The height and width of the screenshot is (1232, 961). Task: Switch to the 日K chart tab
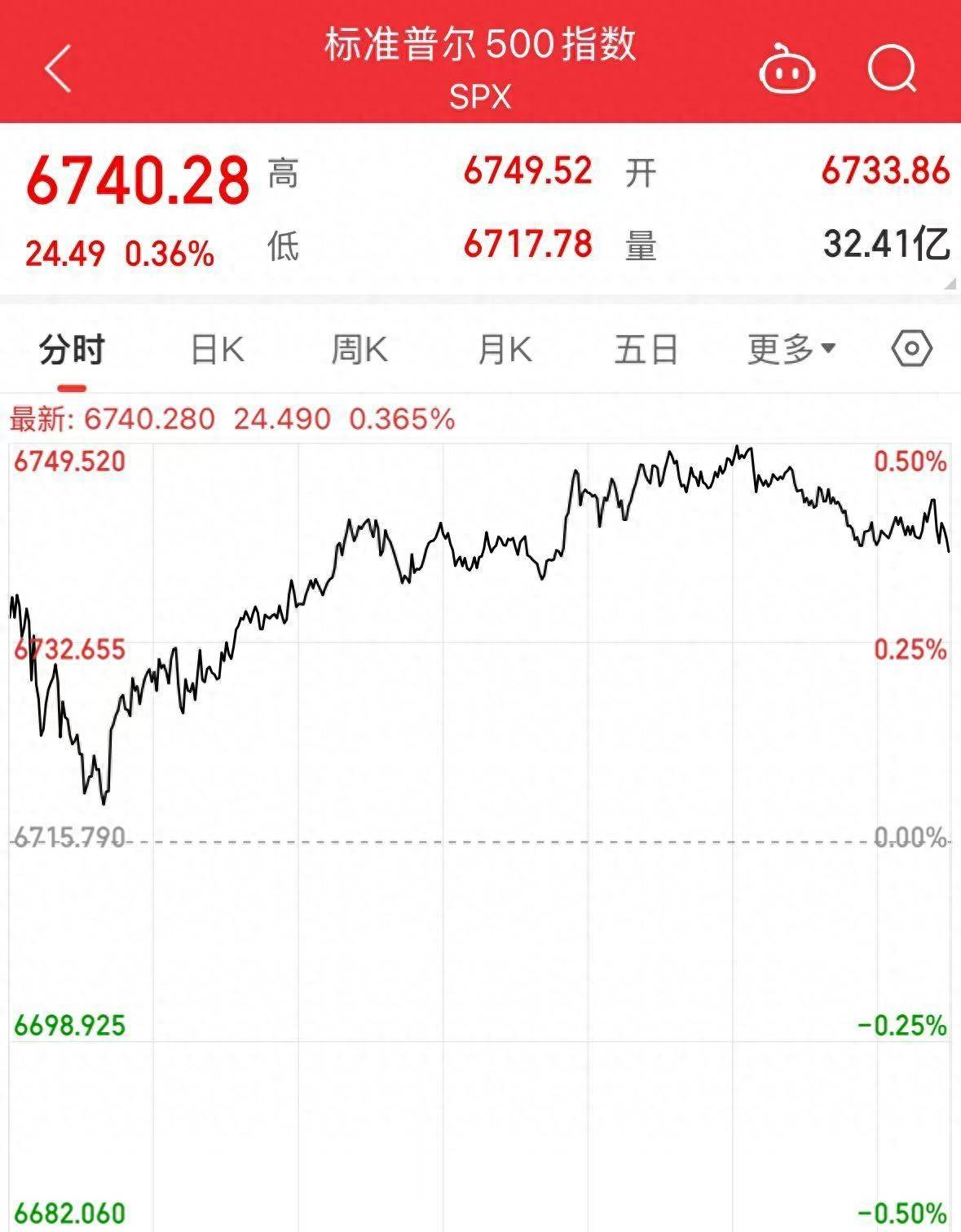coord(217,350)
